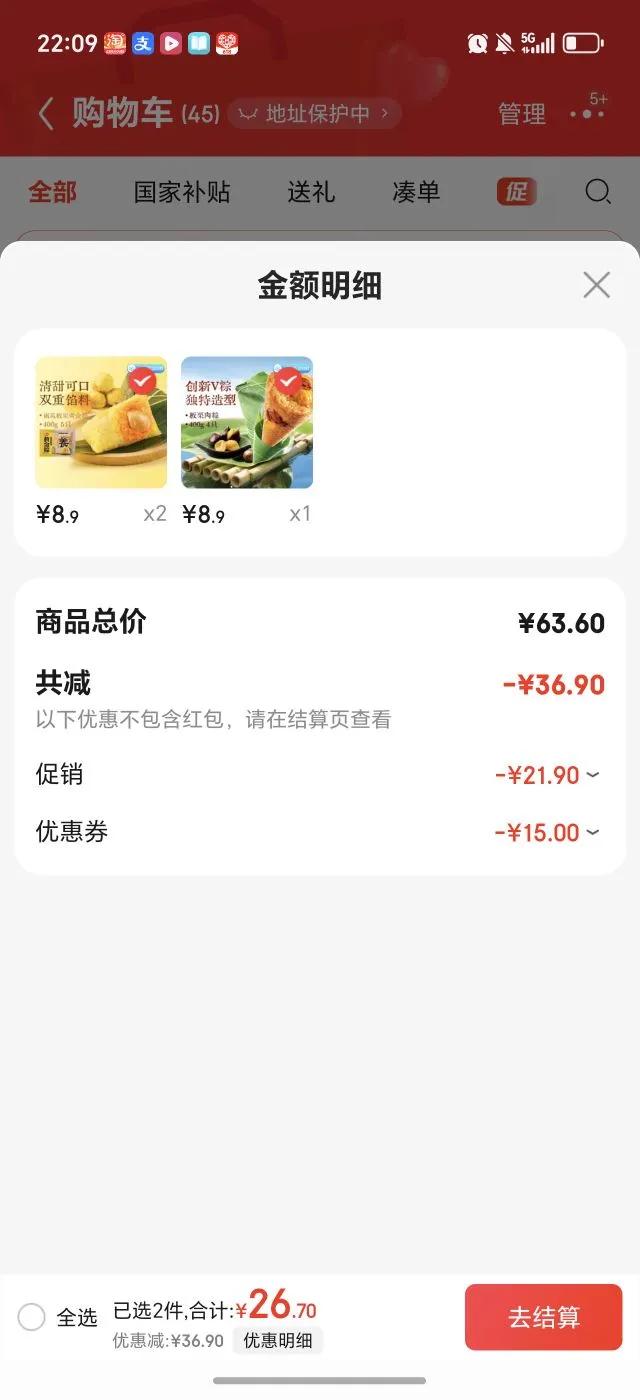Select the 全部 tab
This screenshot has width=640, height=1400.
click(52, 192)
